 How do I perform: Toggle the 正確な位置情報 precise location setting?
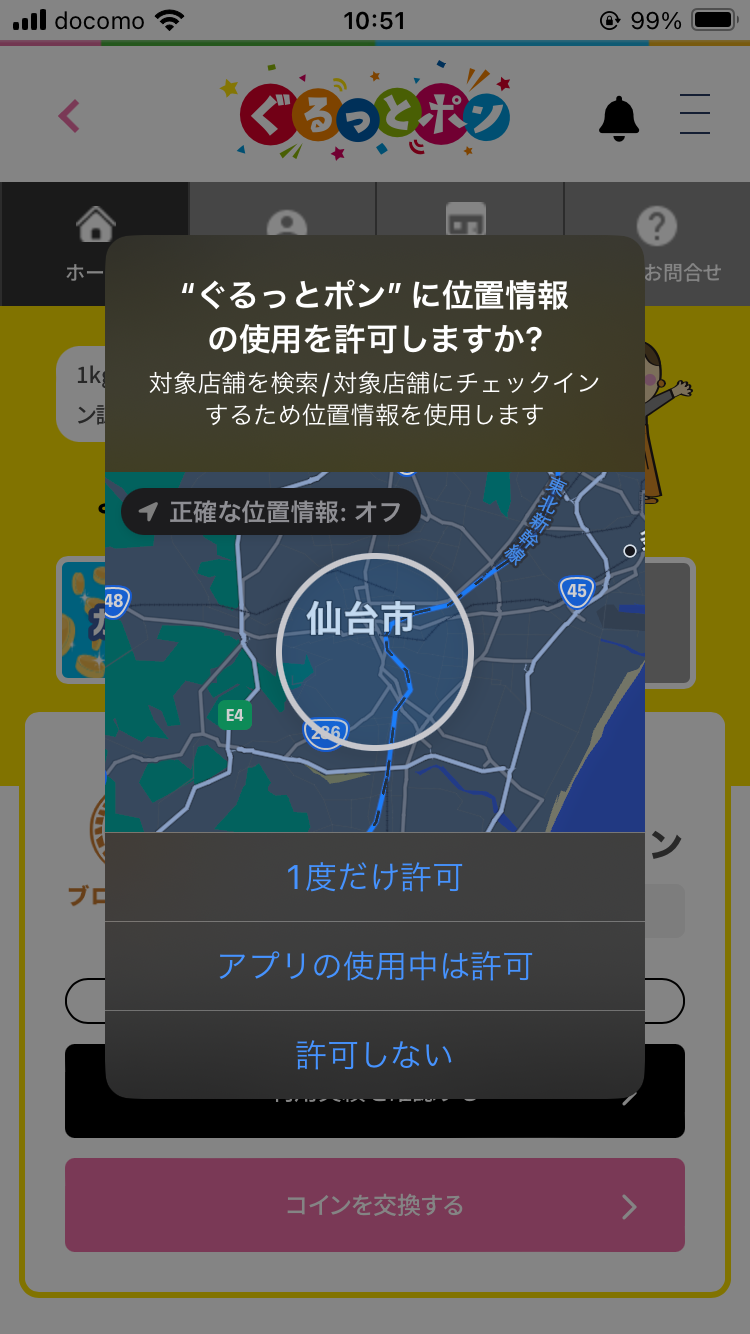click(x=270, y=512)
